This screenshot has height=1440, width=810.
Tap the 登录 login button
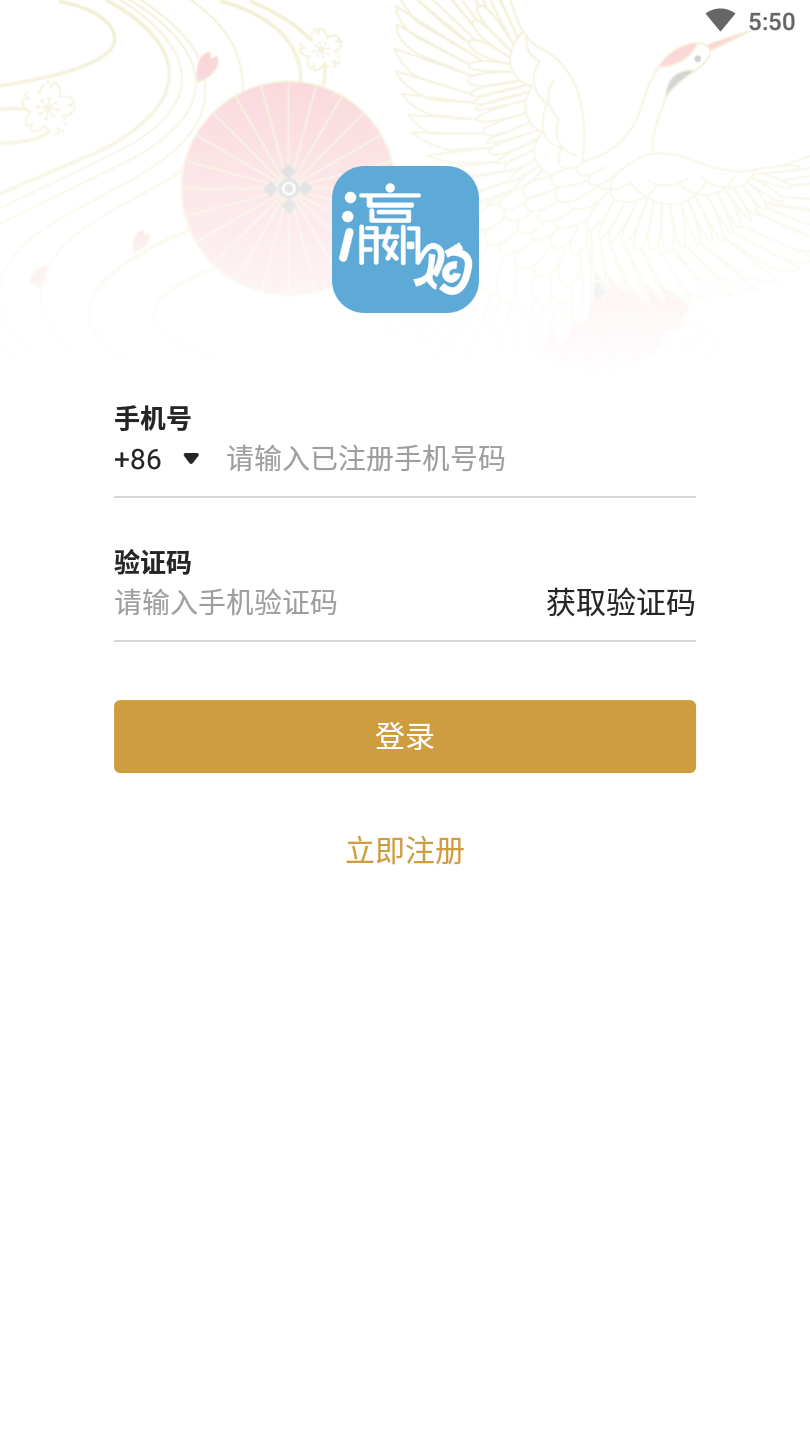click(x=405, y=737)
